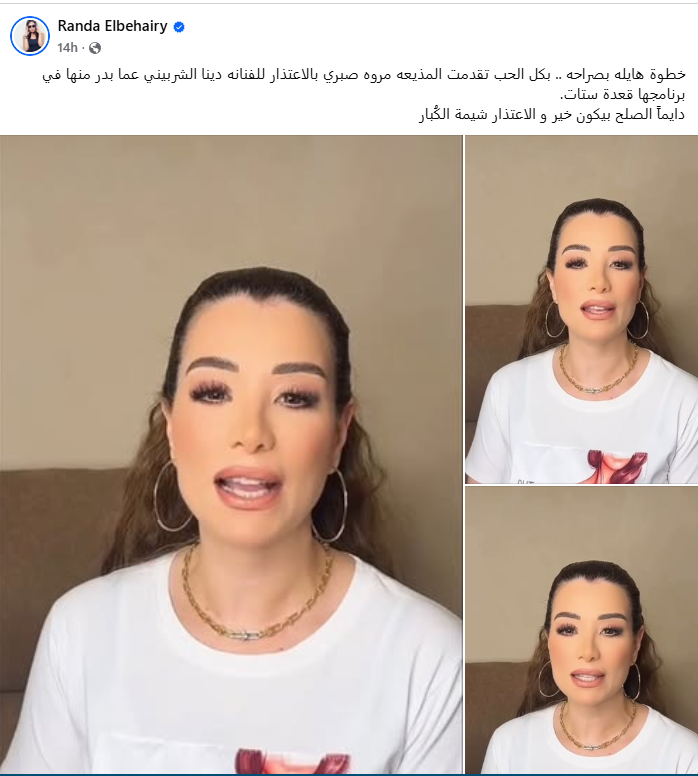Open the top-right photo of the post
The image size is (698, 776).
click(x=581, y=310)
